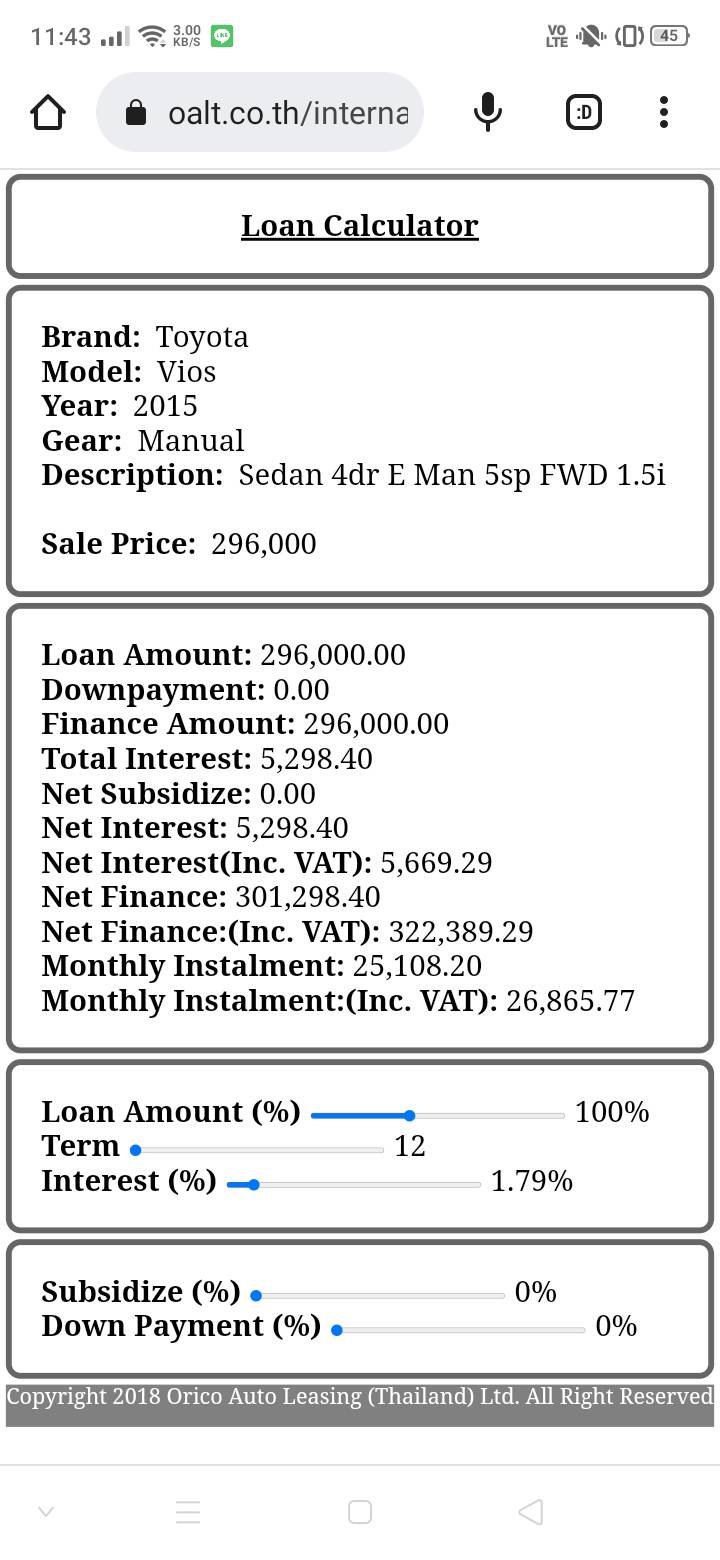The image size is (720, 1560).
Task: Tap the Down Payment (%) slider
Action: 459,1330
